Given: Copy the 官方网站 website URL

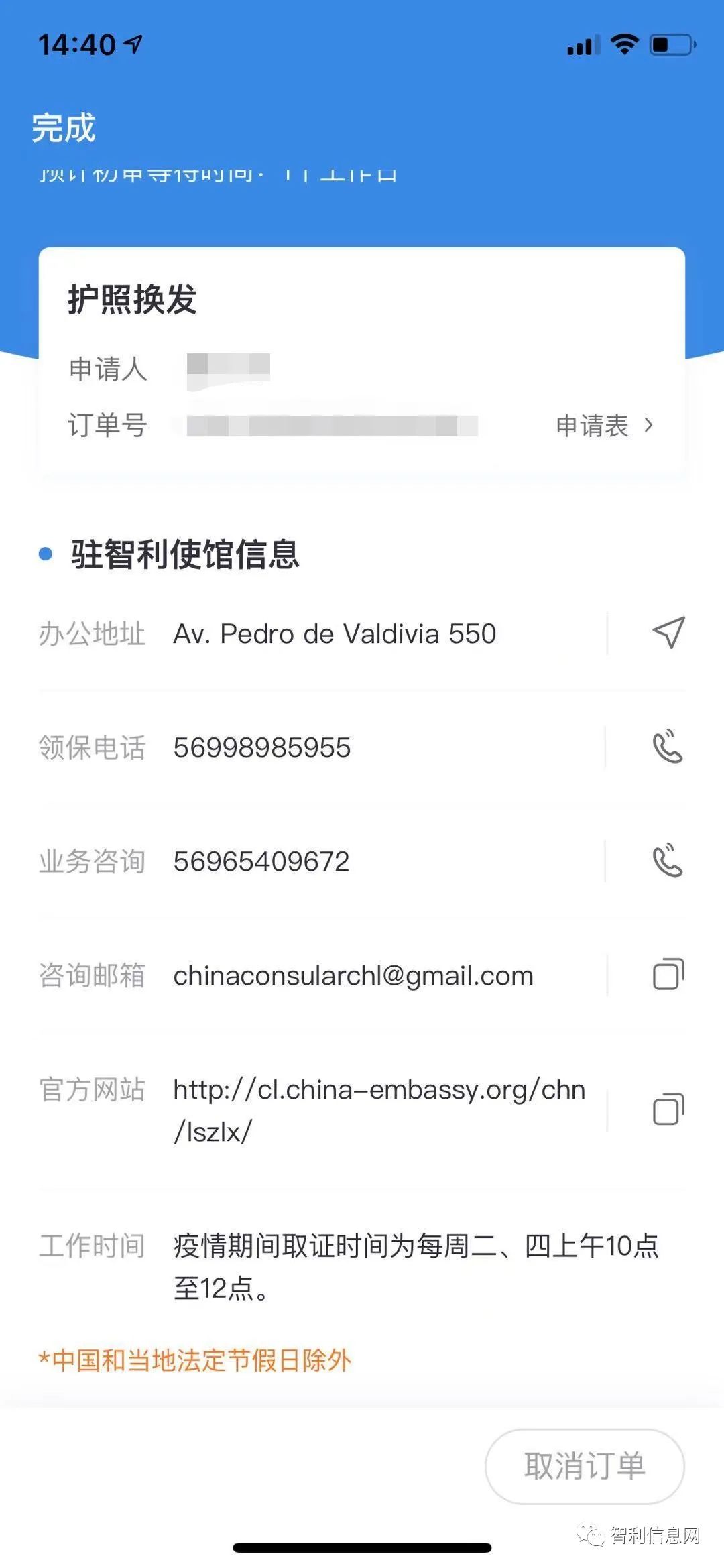Looking at the screenshot, I should (668, 1109).
